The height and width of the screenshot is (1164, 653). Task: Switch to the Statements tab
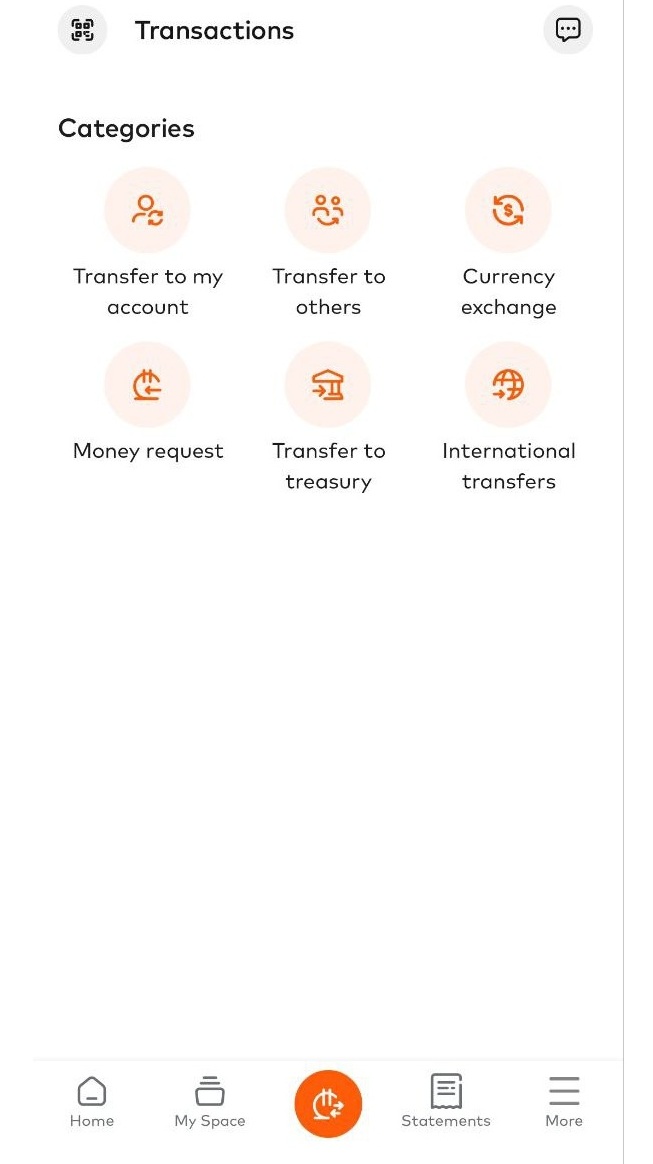click(x=446, y=1101)
